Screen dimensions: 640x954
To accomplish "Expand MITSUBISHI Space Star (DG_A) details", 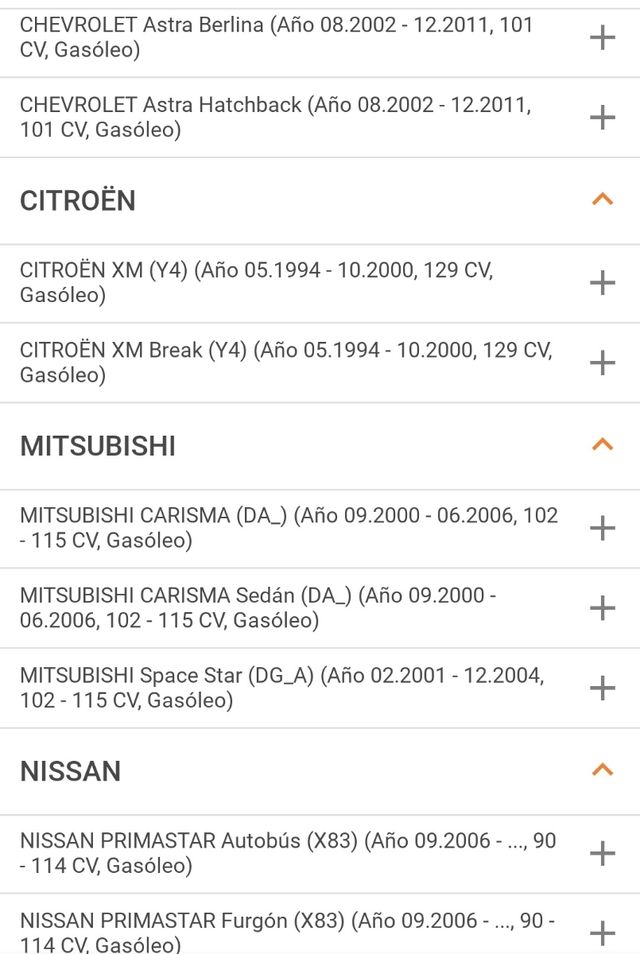I will pyautogui.click(x=602, y=688).
